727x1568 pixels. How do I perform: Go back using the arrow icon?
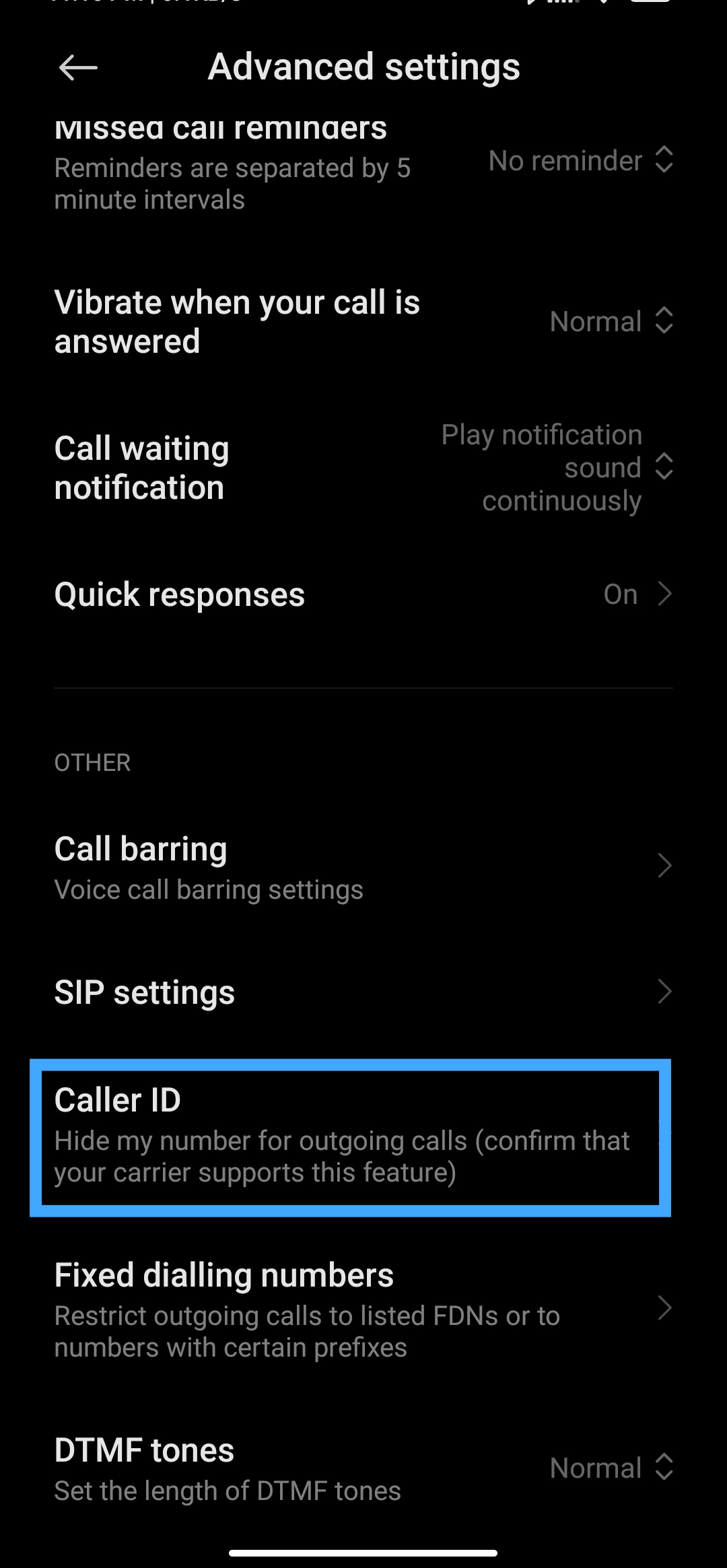coord(78,67)
